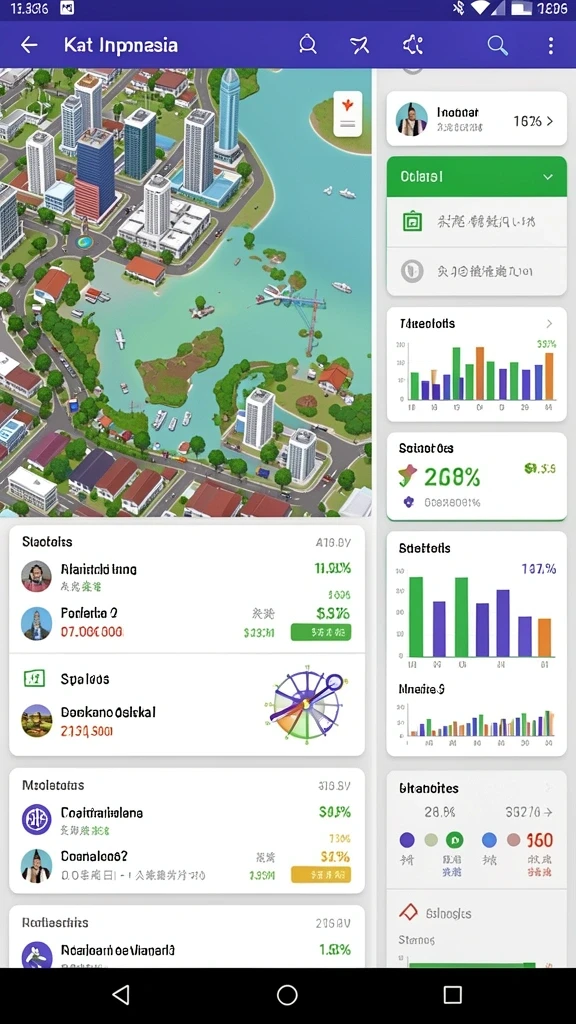Viewport: 576px width, 1024px height.
Task: Open the card showing 208%
Action: click(x=477, y=477)
